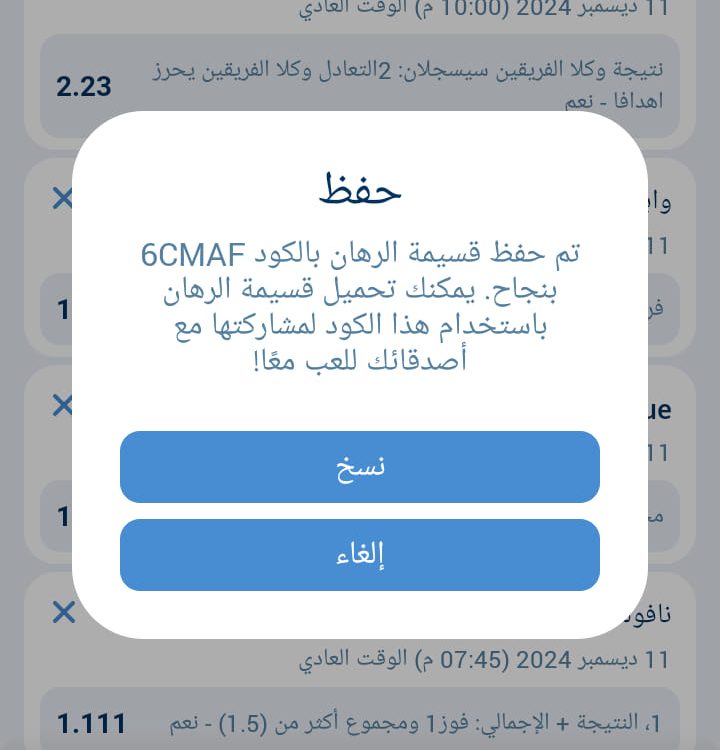The width and height of the screenshot is (720, 750).
Task: Dismiss the dialog with the إلغاء button
Action: [360, 555]
